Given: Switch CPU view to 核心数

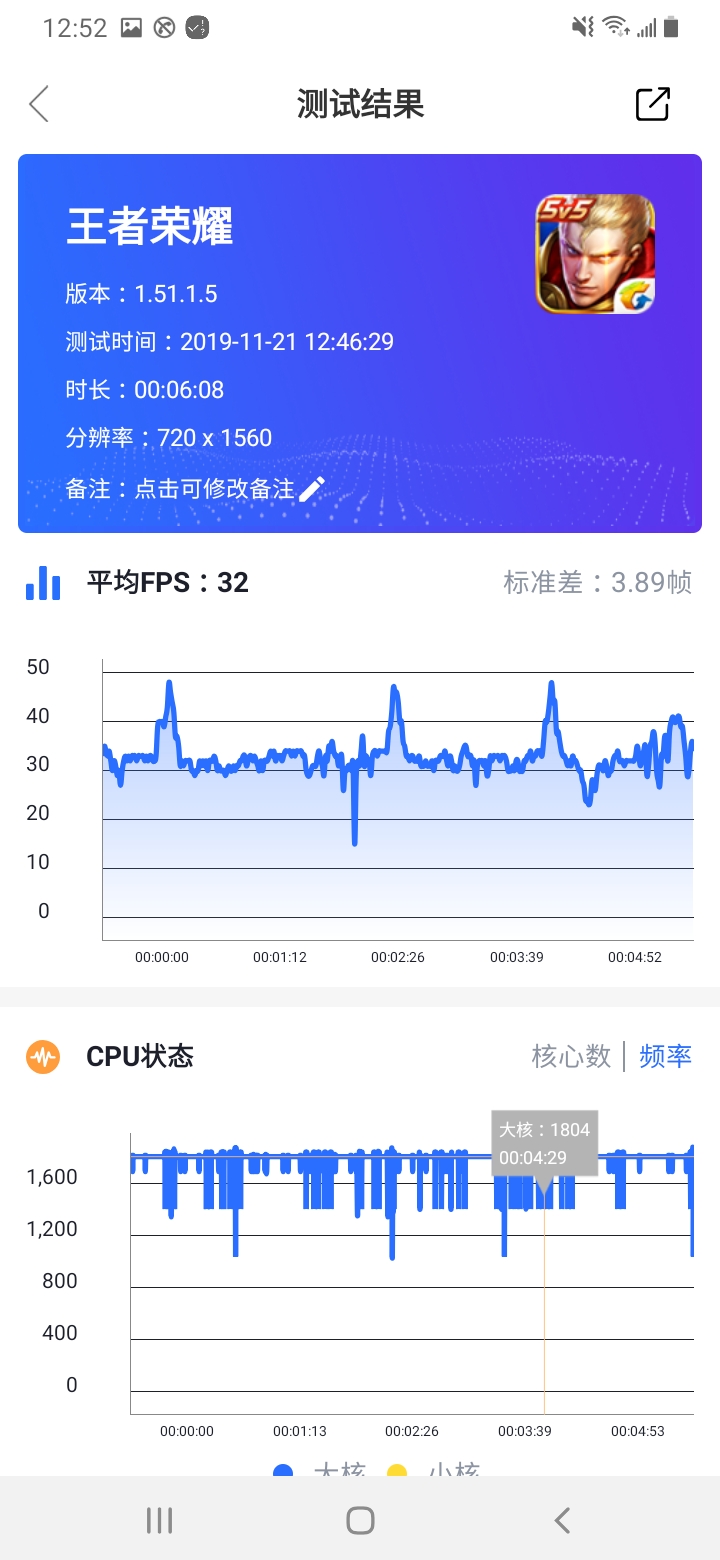Looking at the screenshot, I should click(570, 1056).
